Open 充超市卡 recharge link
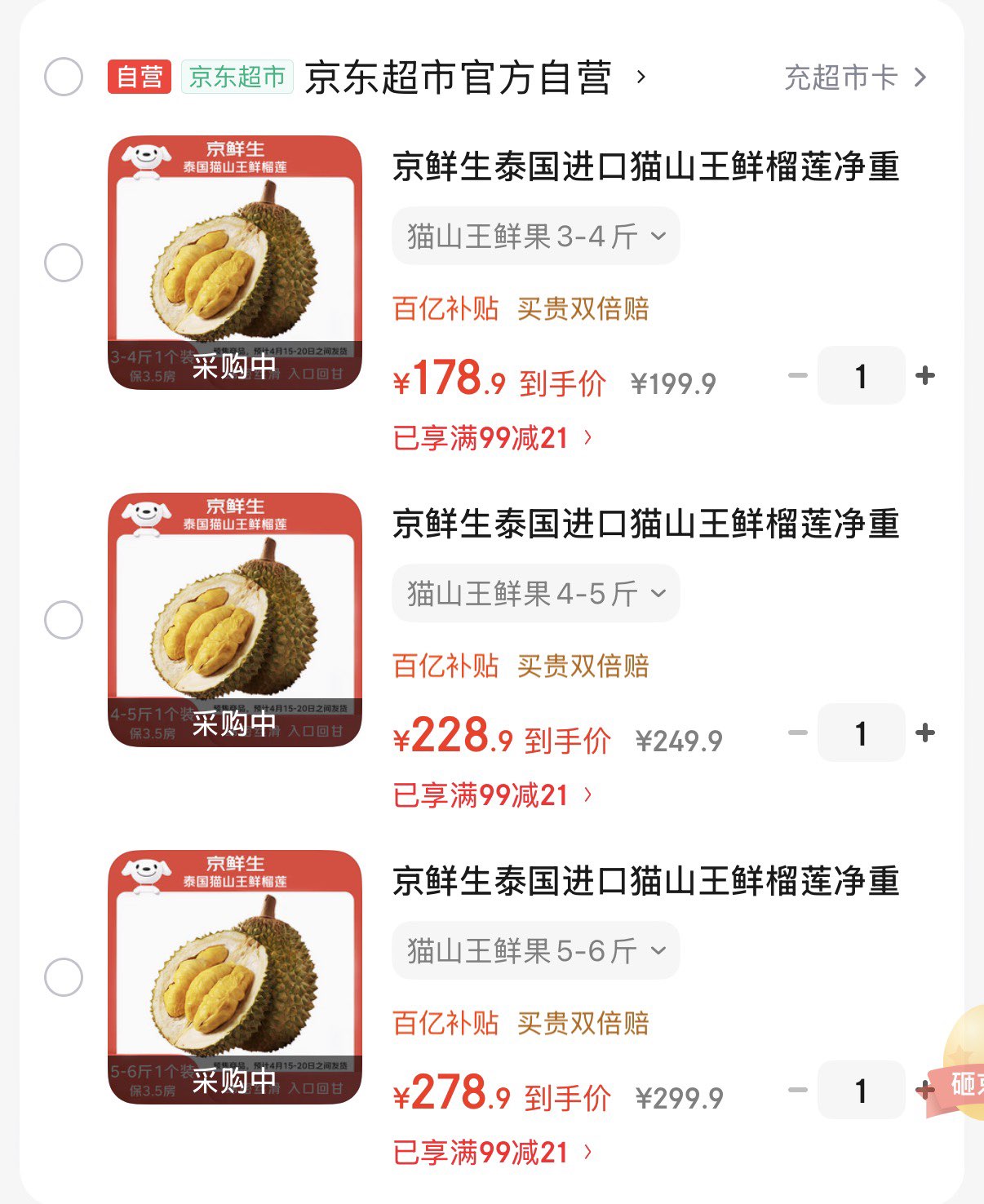This screenshot has height=1204, width=984. 854,77
